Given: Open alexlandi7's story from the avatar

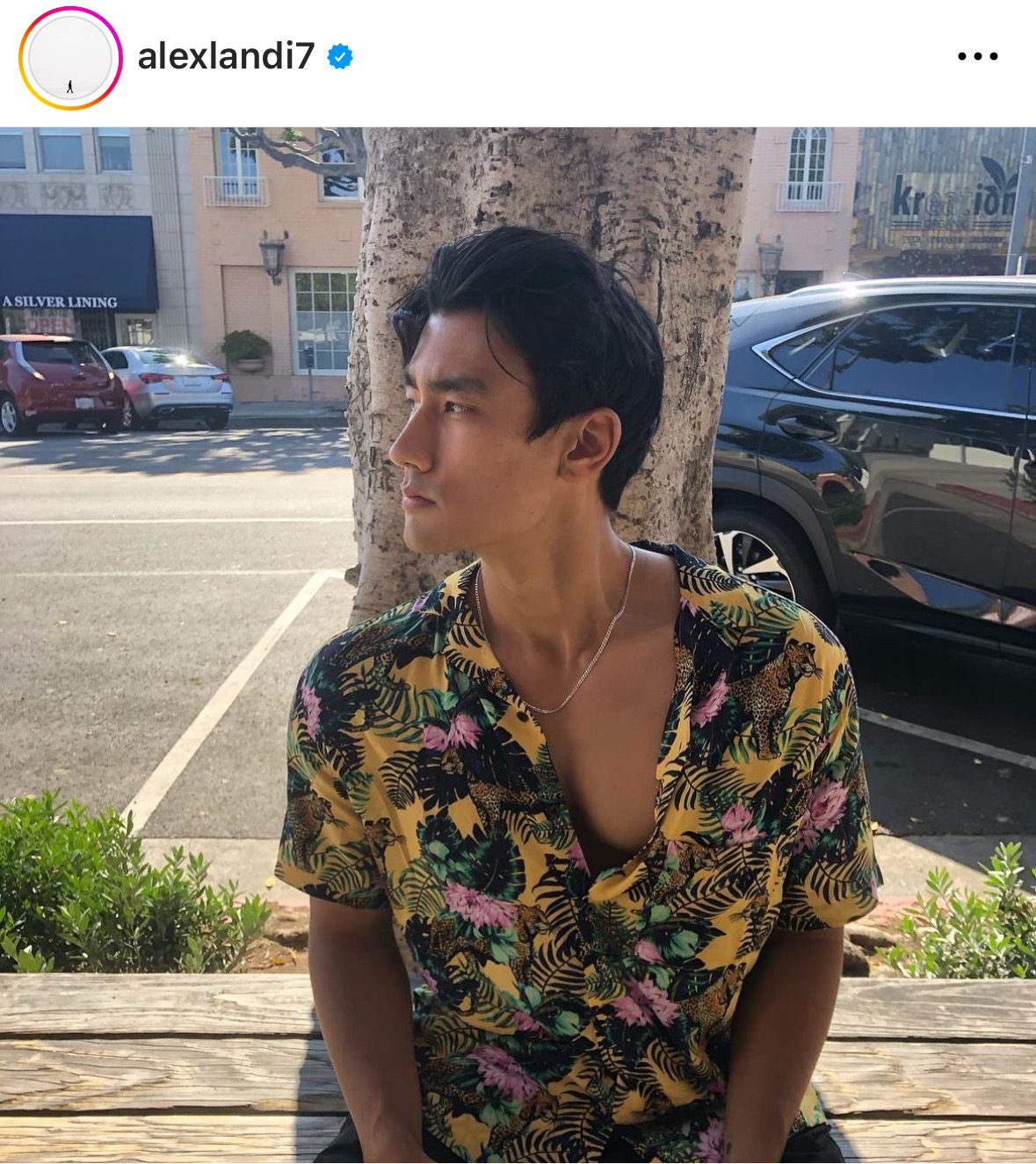Looking at the screenshot, I should (x=70, y=58).
